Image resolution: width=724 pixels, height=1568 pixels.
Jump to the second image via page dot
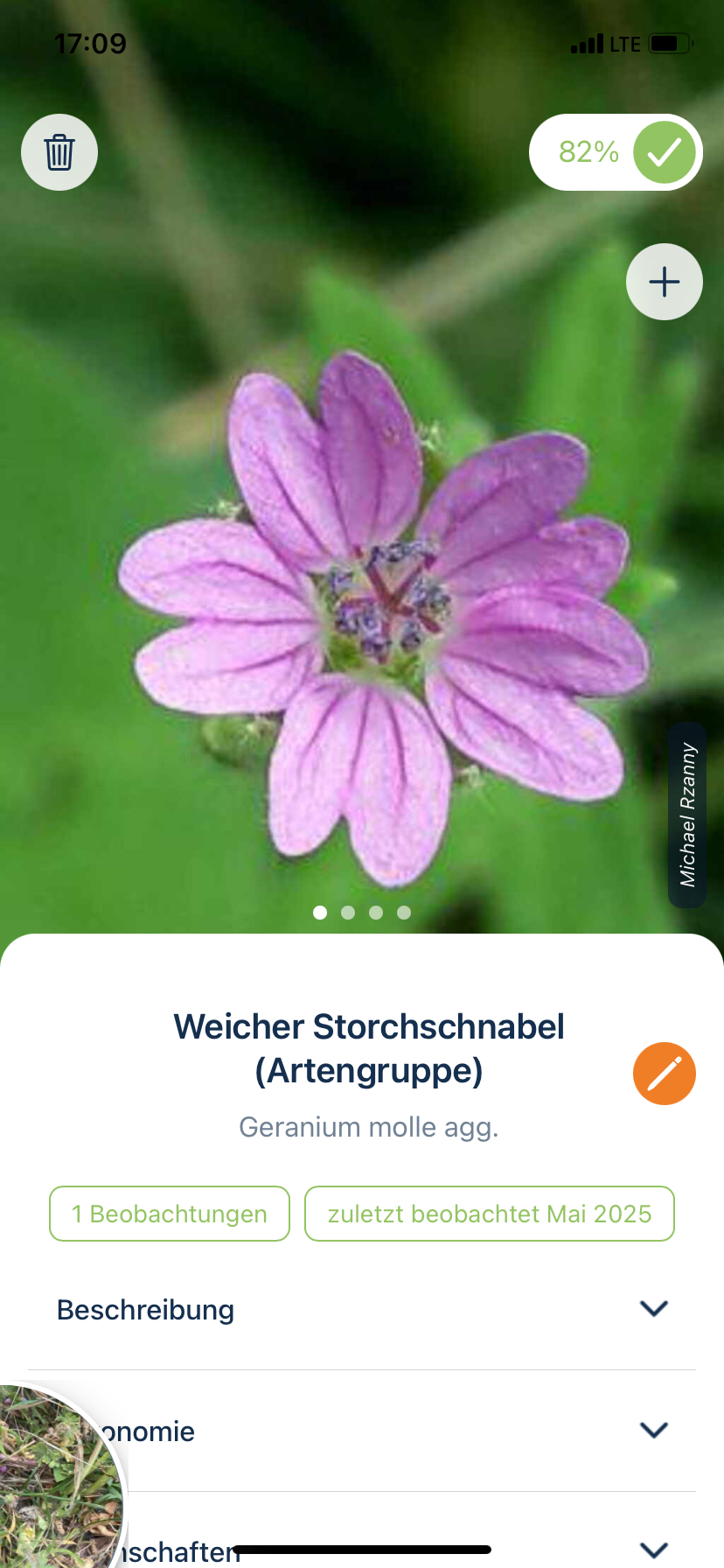(348, 913)
